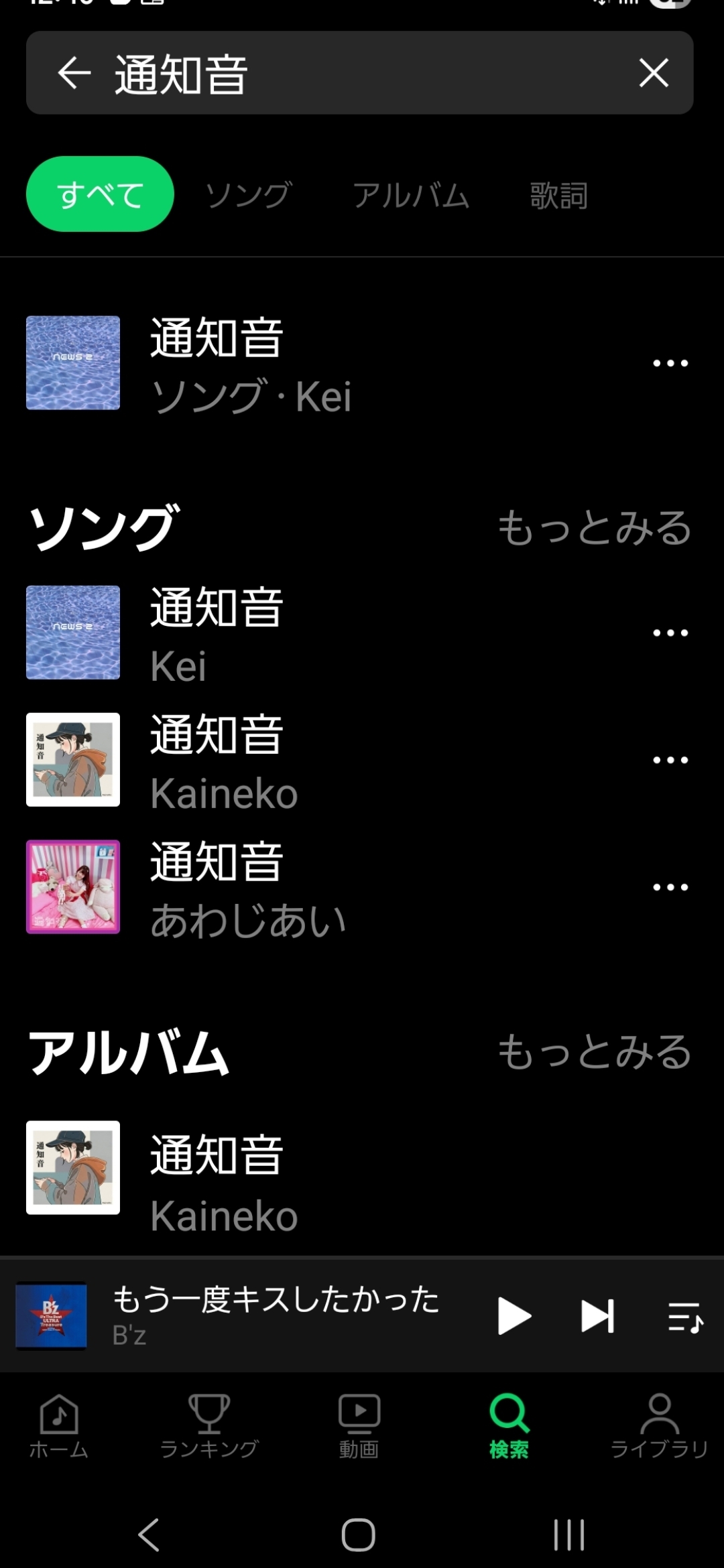Play もう一度キスしたかった in the mini player
The width and height of the screenshot is (724, 1568).
pos(514,1316)
